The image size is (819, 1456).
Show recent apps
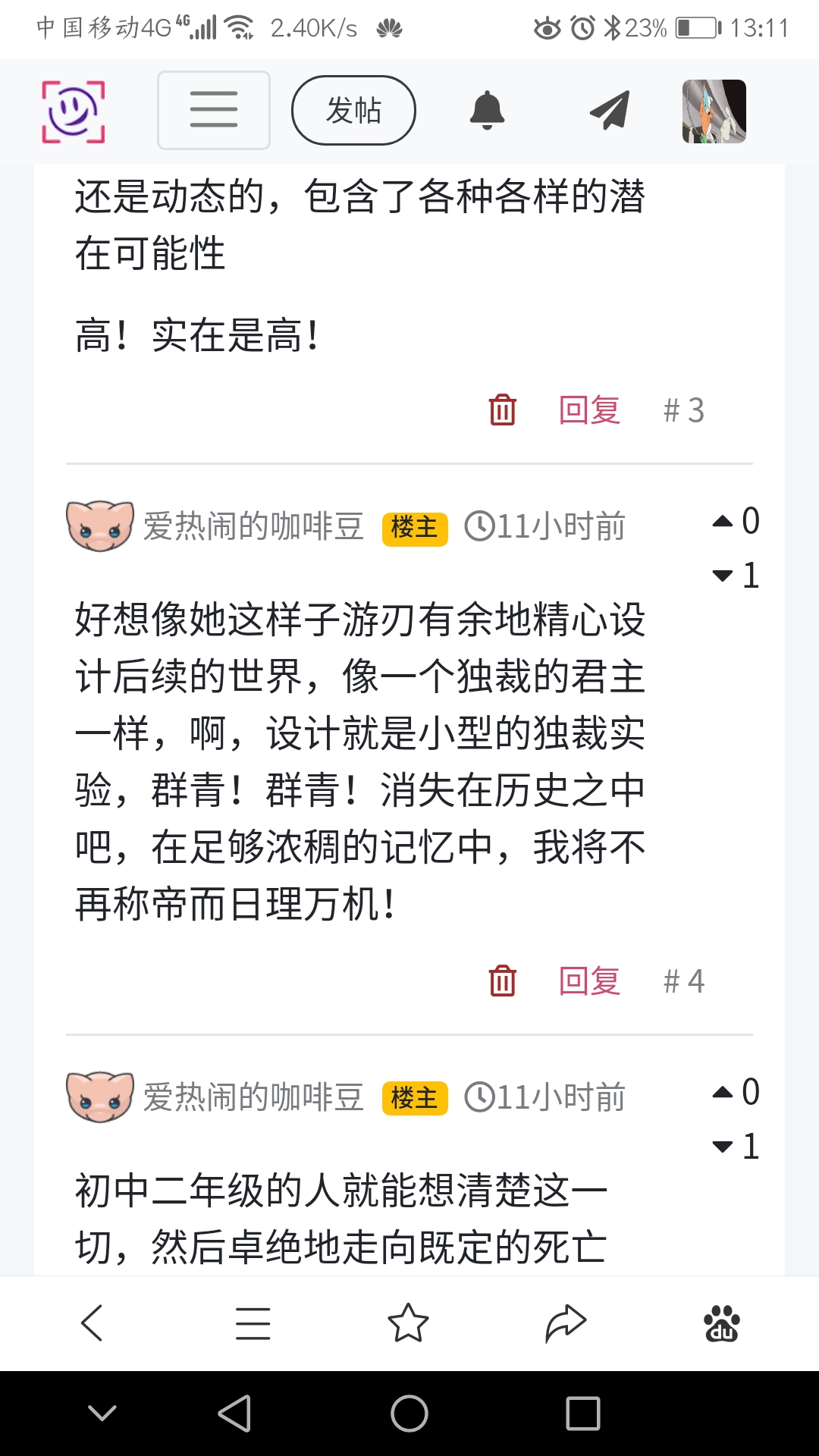coord(582,1414)
